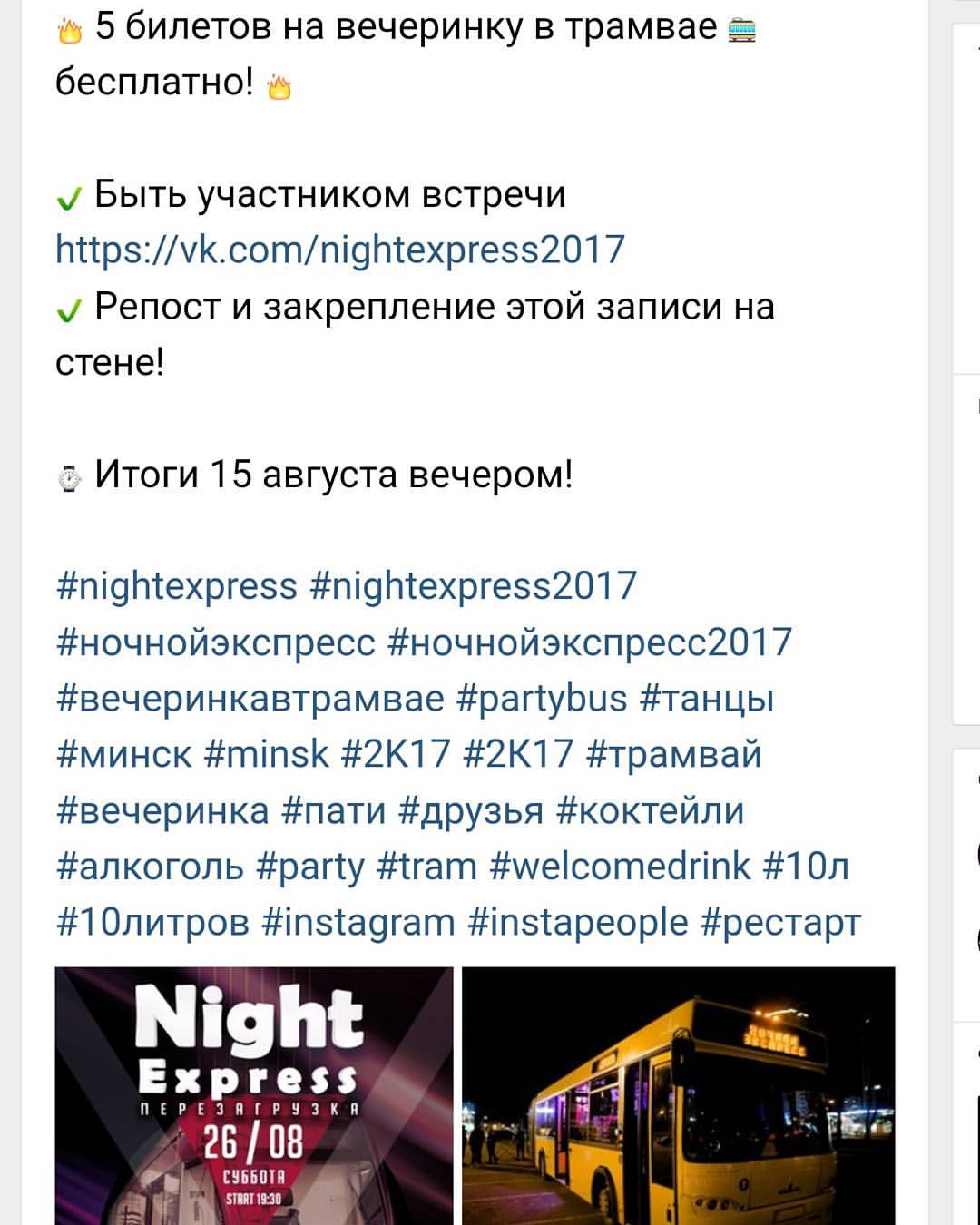
Task: Select the #welcomedrink hashtag
Action: (x=621, y=867)
